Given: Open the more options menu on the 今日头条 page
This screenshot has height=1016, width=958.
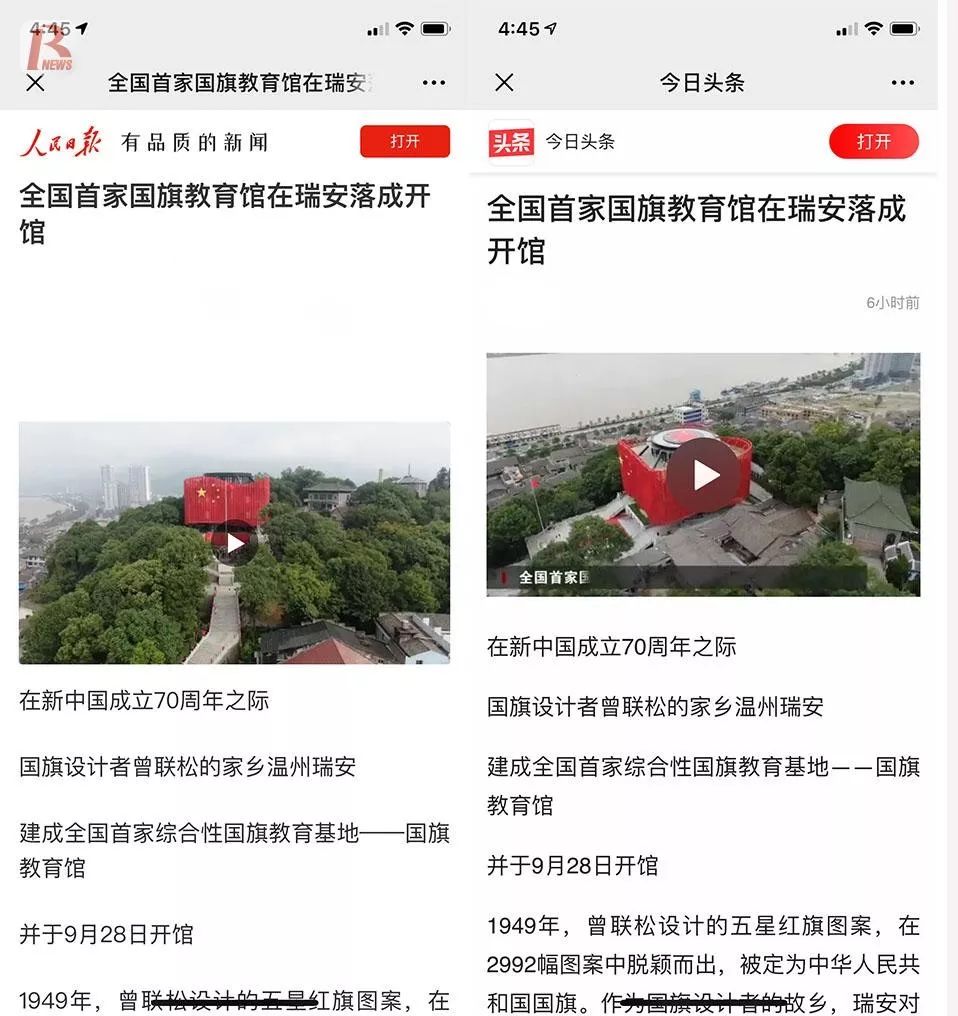Looking at the screenshot, I should tap(904, 82).
